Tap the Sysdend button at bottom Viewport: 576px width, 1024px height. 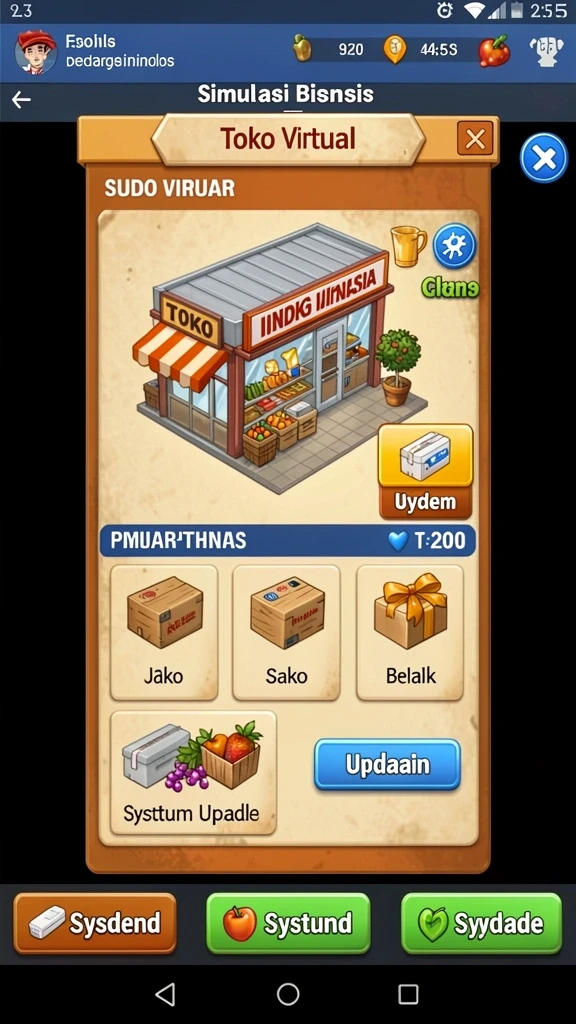(95, 923)
